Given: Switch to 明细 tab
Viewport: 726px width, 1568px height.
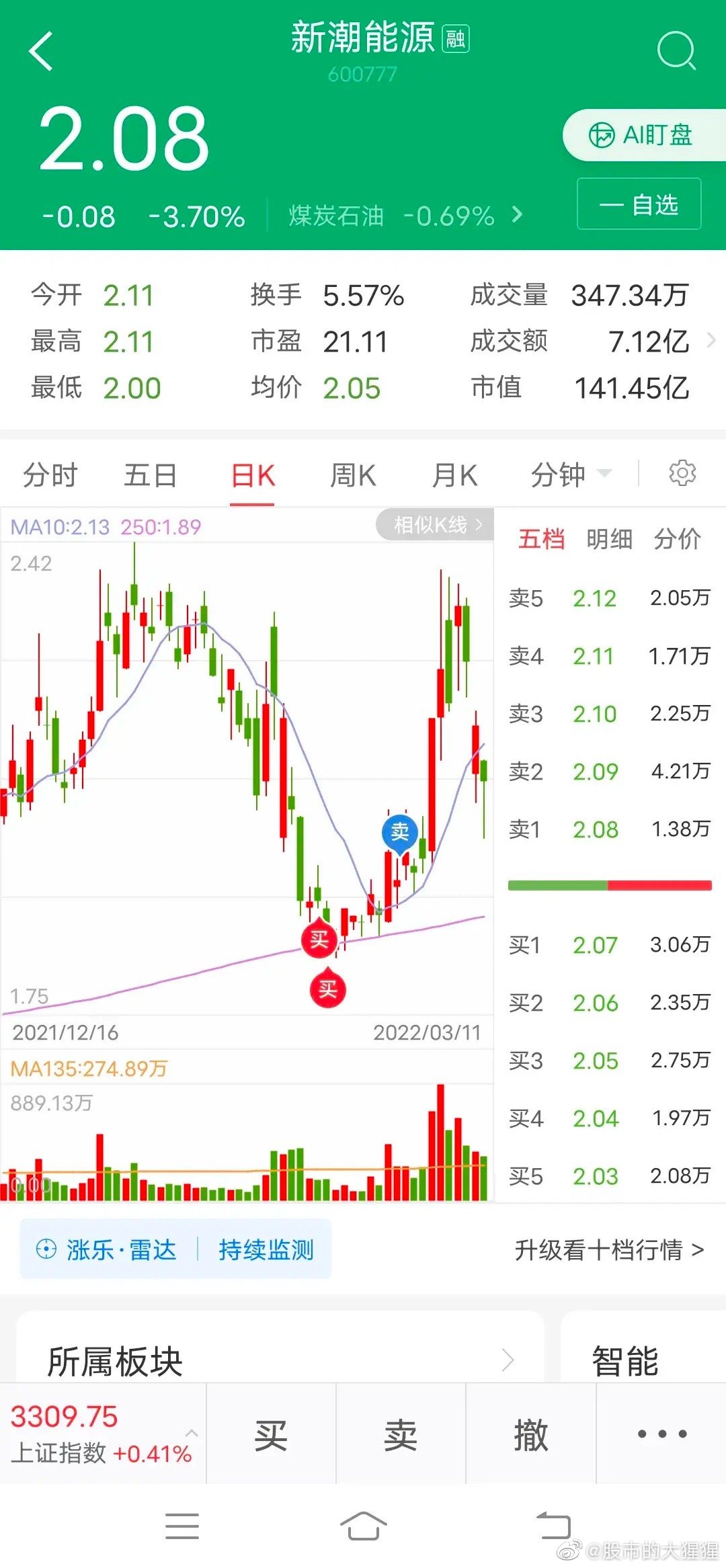Looking at the screenshot, I should click(x=610, y=539).
